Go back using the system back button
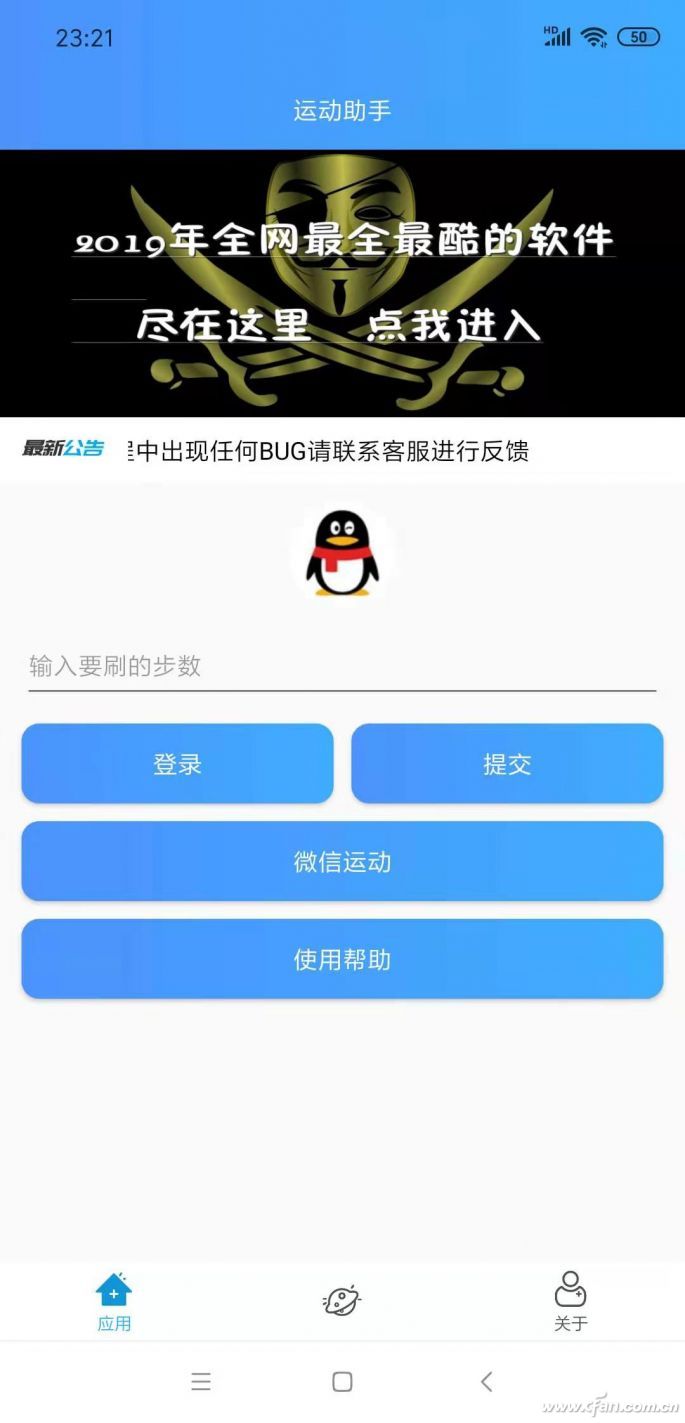The image size is (685, 1423). (487, 1381)
